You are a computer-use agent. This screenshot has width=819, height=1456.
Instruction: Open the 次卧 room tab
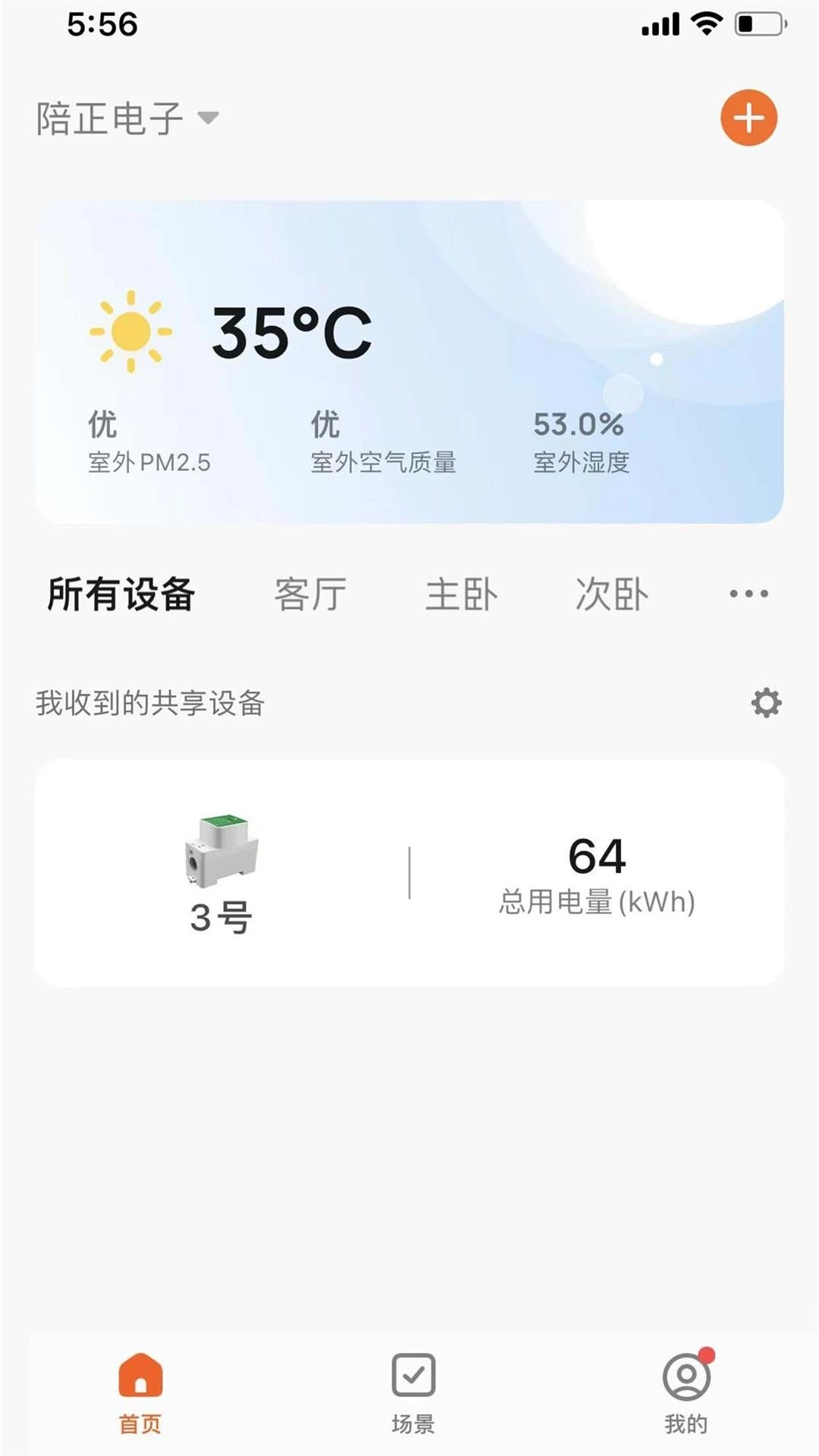(610, 594)
